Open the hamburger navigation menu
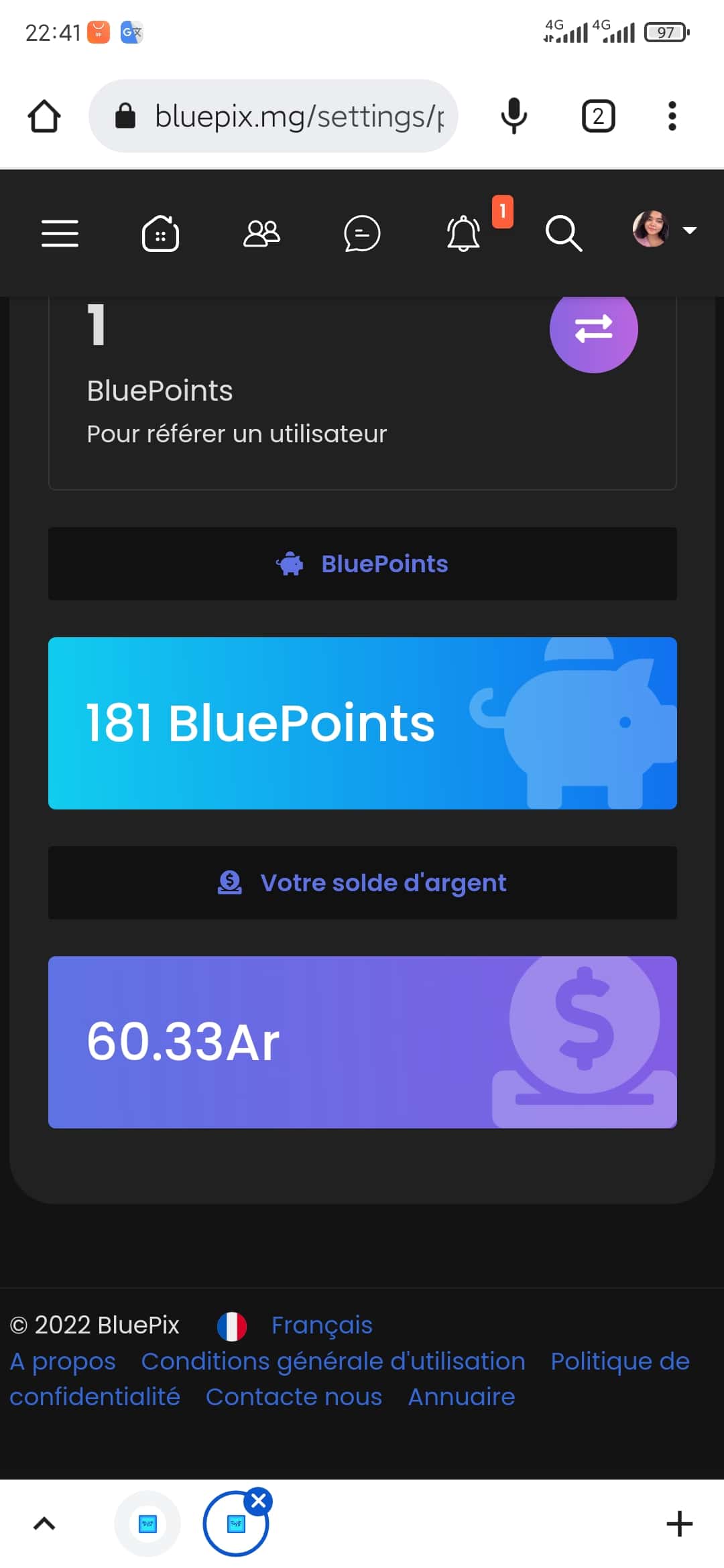 pos(60,233)
